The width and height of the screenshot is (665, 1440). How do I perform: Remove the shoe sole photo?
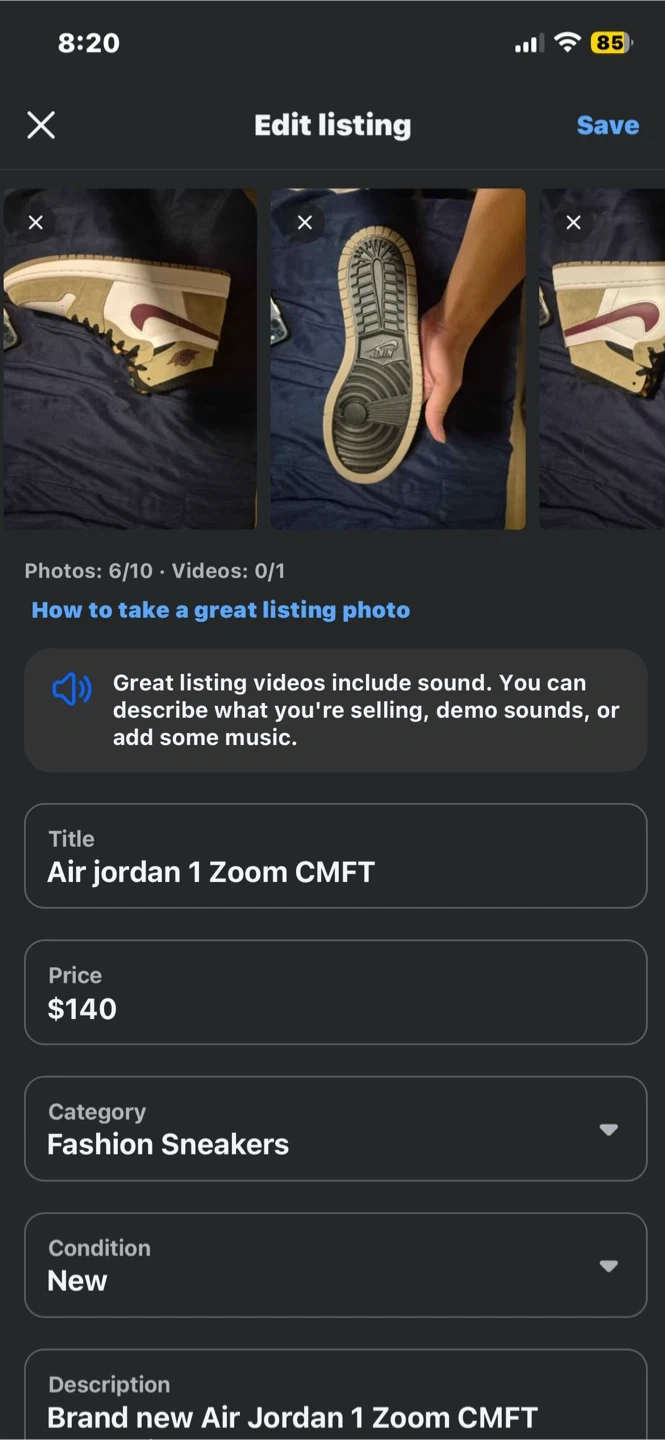pyautogui.click(x=305, y=222)
